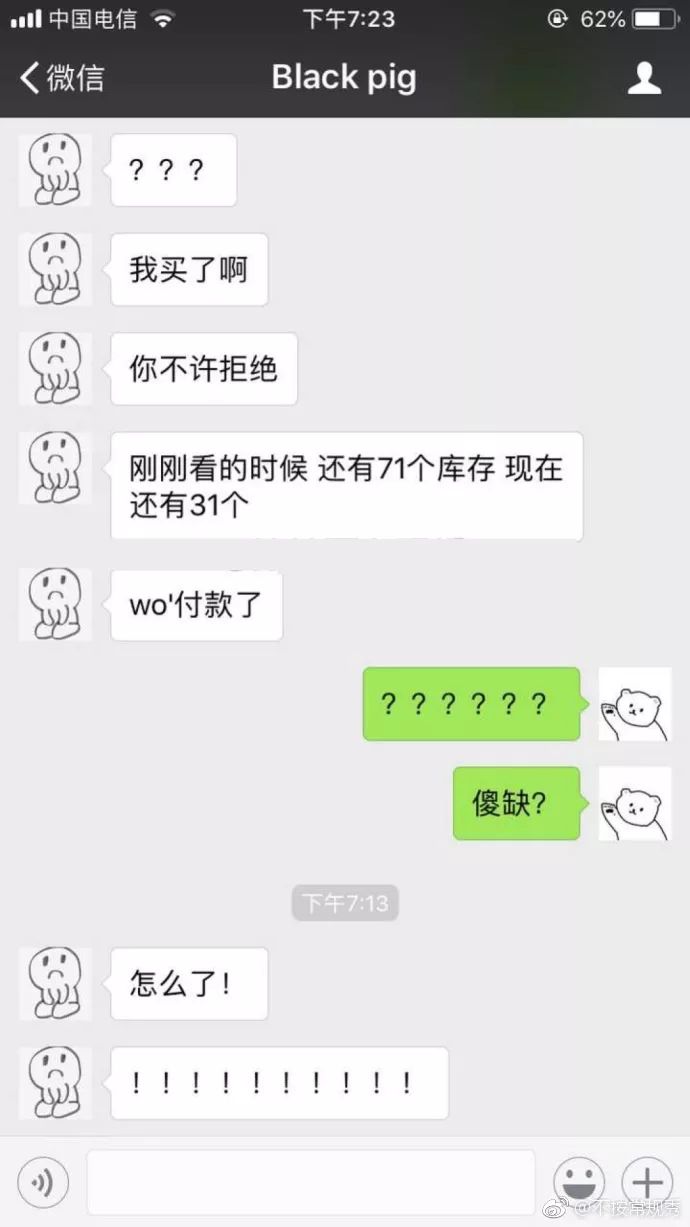Open my bear avatar beside 傻缺?
The image size is (690, 1227).
[x=635, y=803]
